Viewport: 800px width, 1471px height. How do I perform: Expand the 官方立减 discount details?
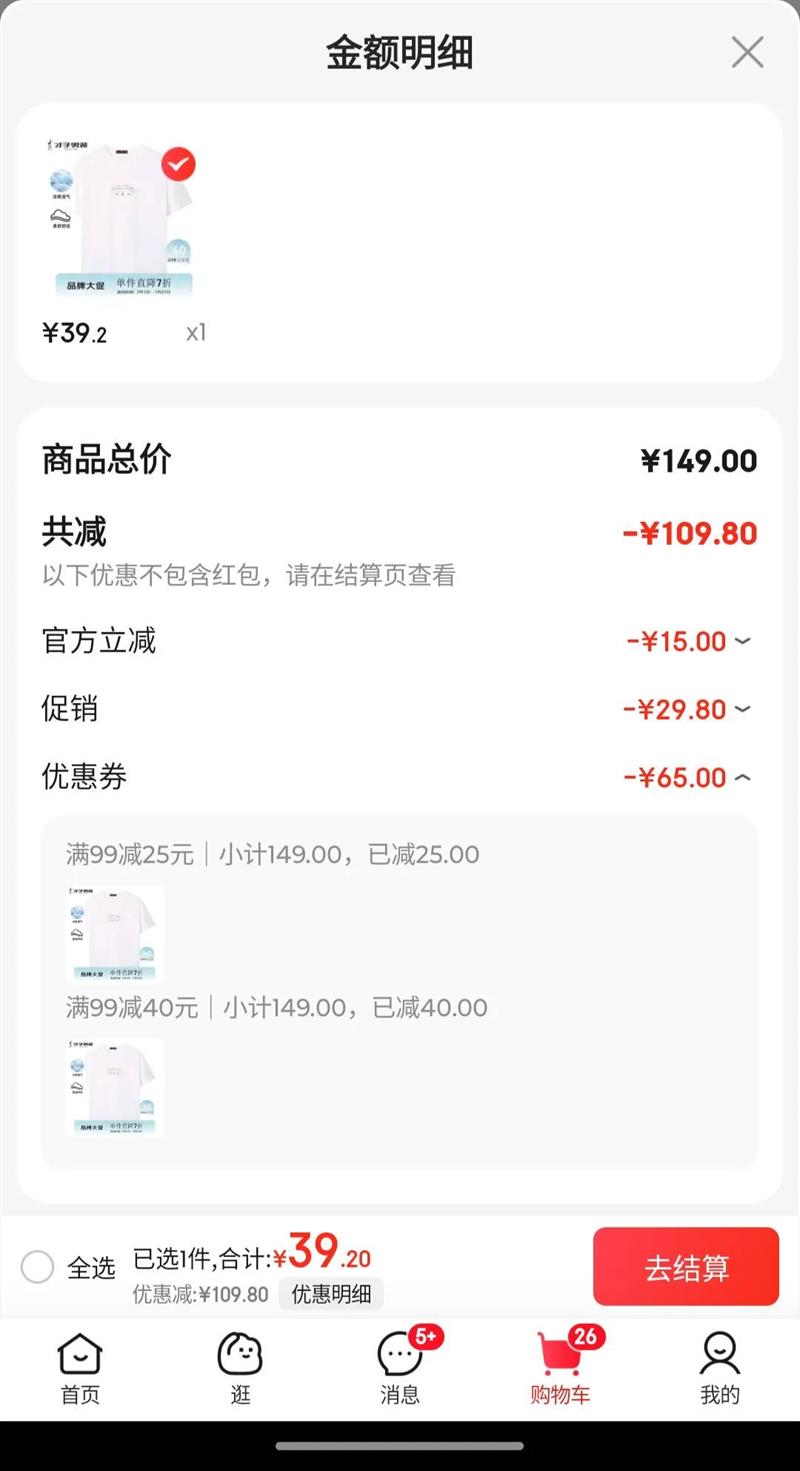point(742,641)
